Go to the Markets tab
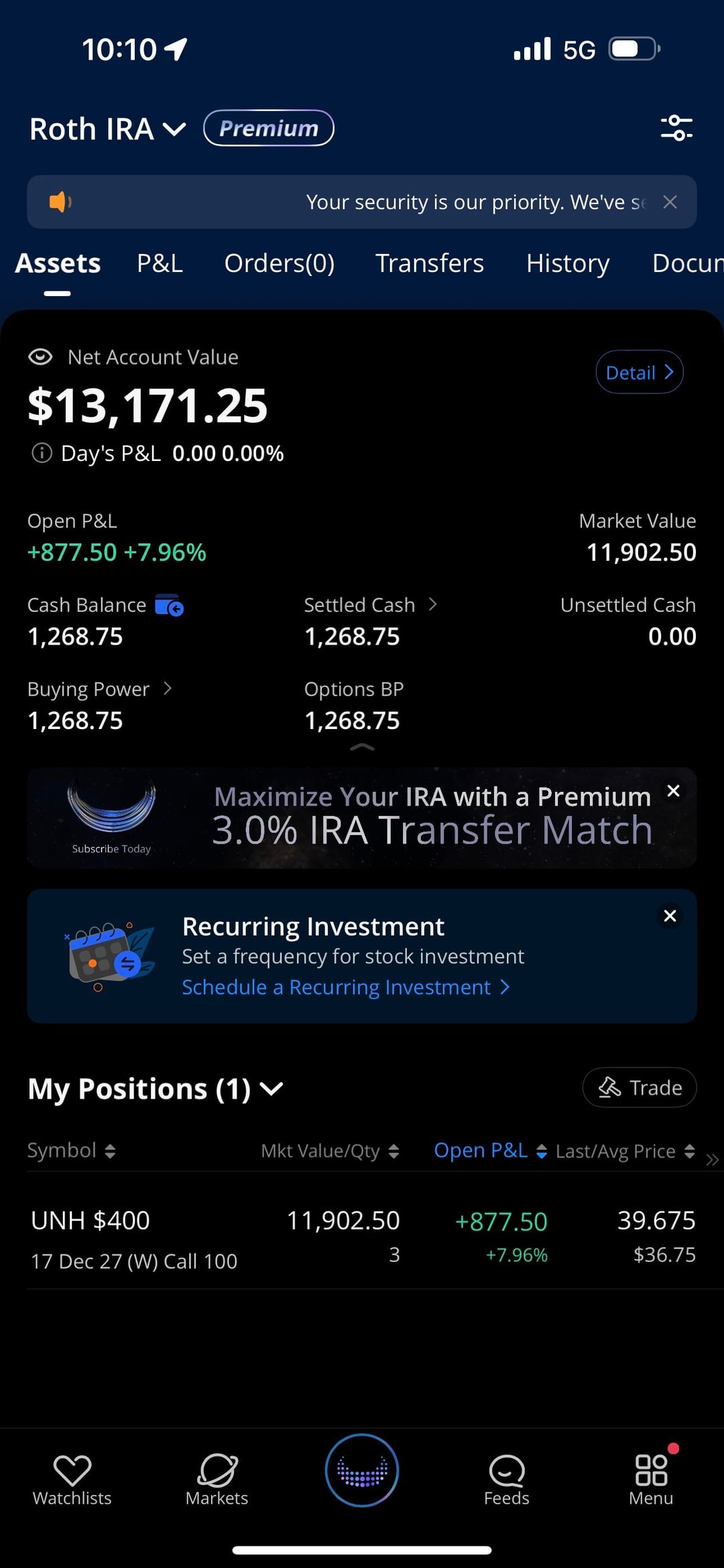This screenshot has width=724, height=1568. 217,1480
